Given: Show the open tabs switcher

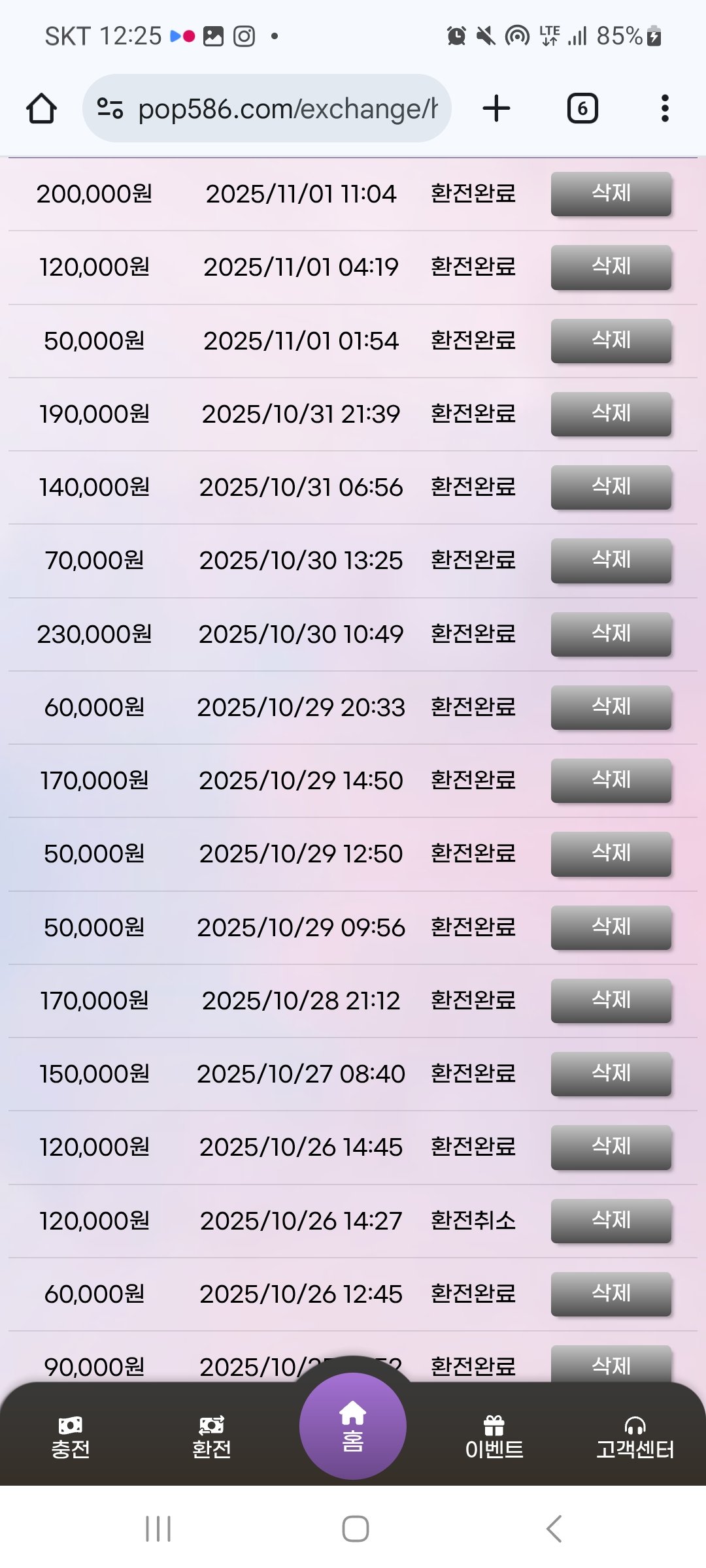Looking at the screenshot, I should [582, 108].
